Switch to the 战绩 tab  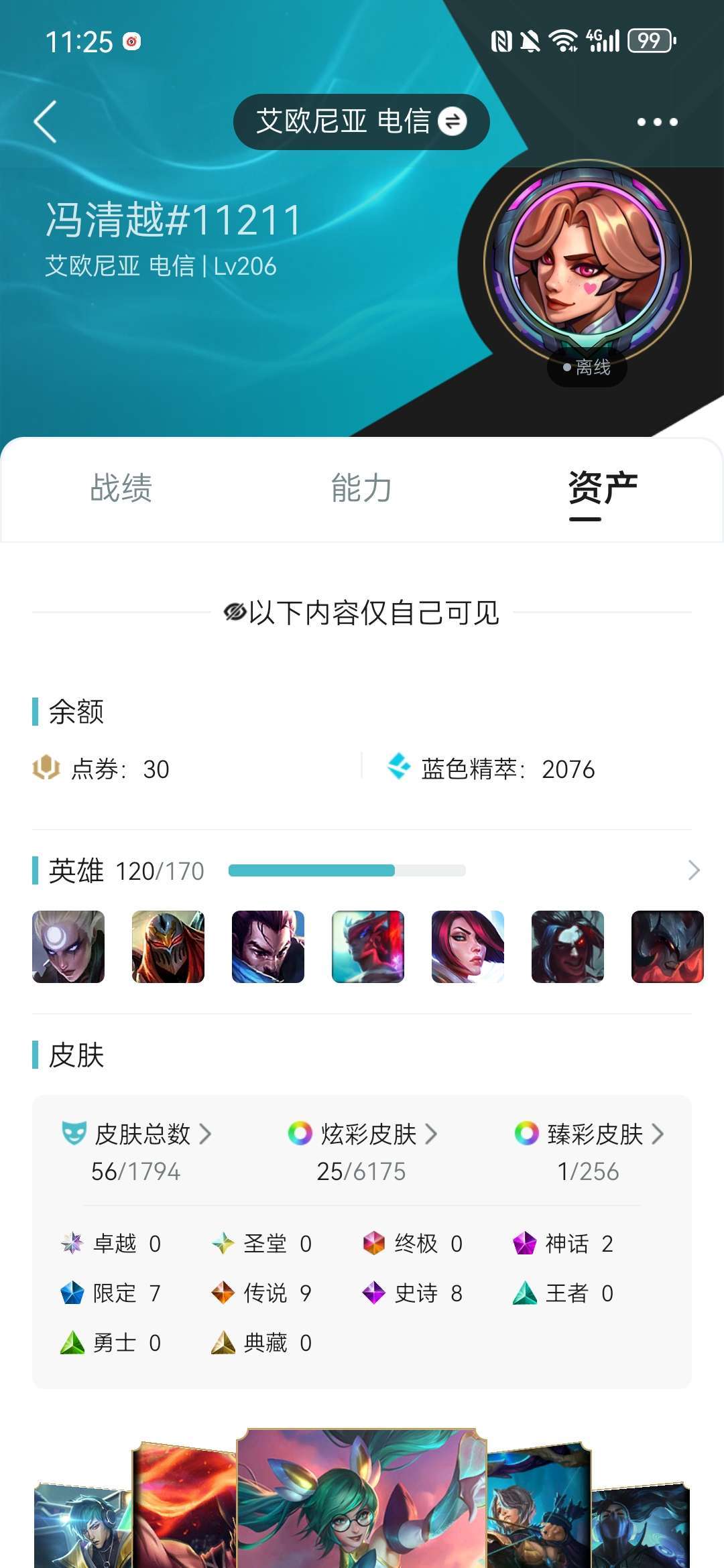(121, 488)
